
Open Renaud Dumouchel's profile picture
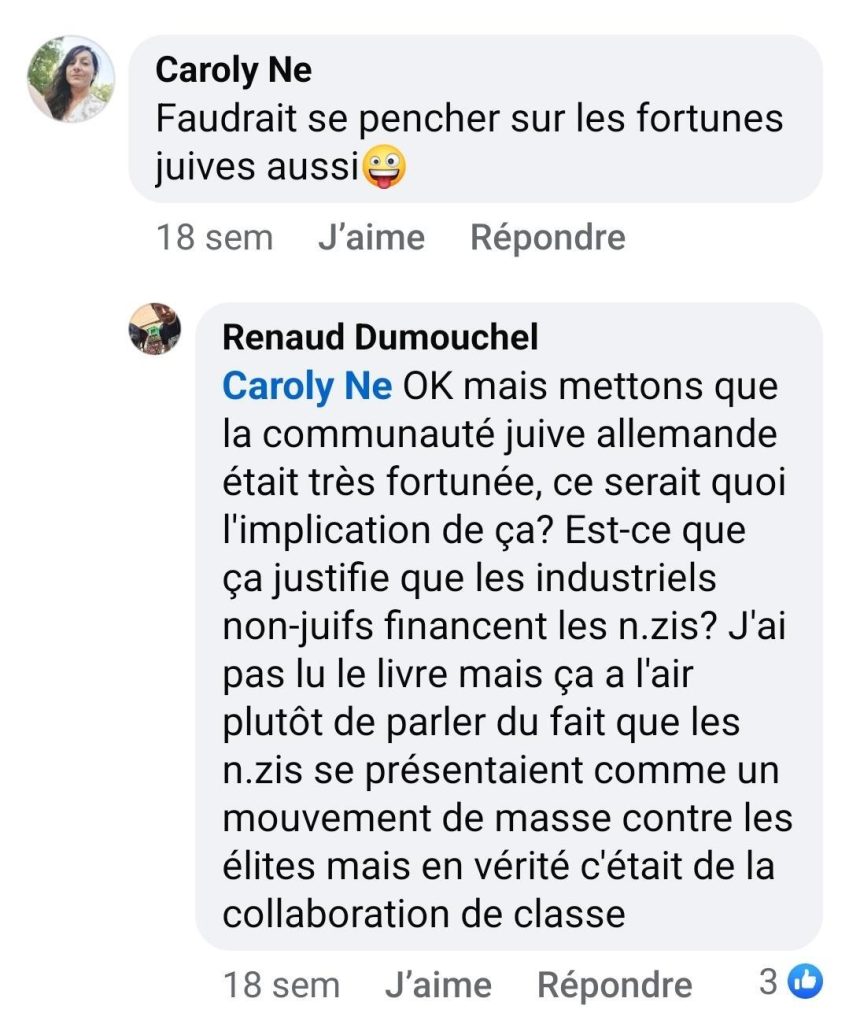[x=156, y=327]
